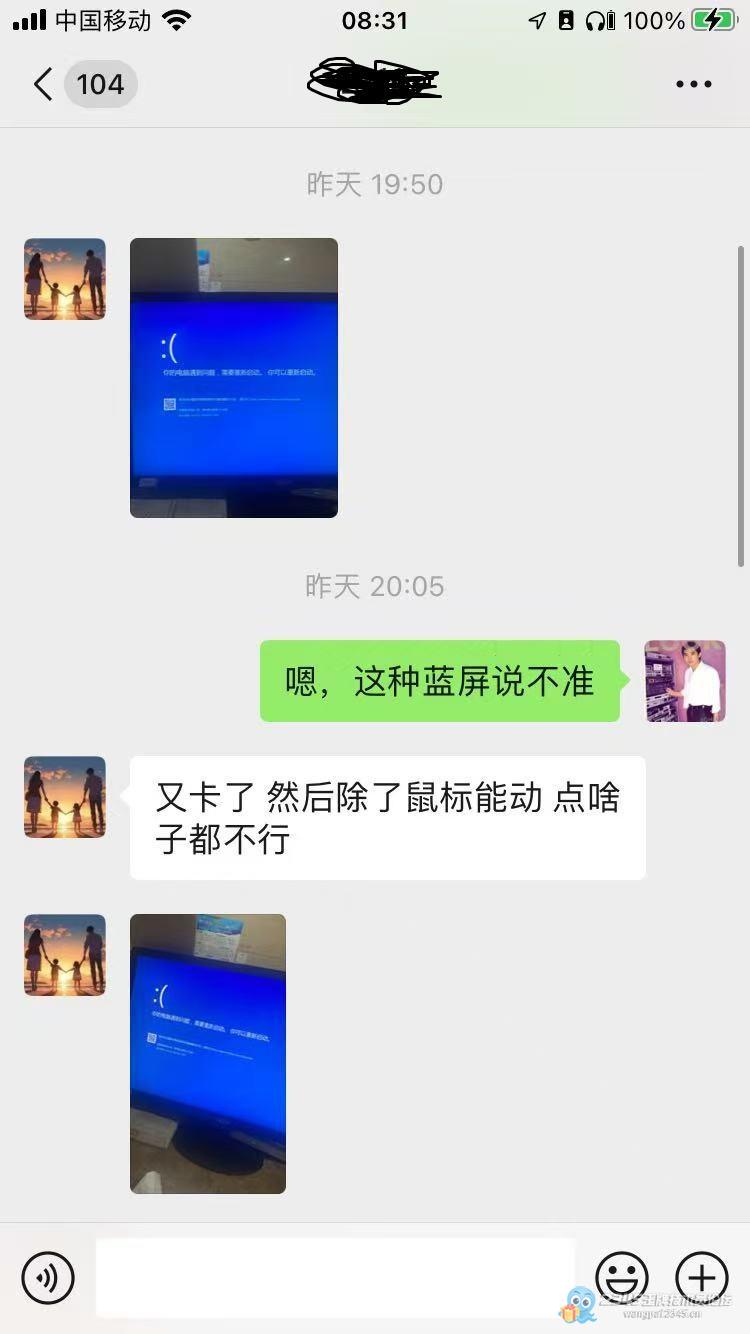Open the last blue screen photo
Screen dimensions: 750x1334
(x=208, y=1053)
